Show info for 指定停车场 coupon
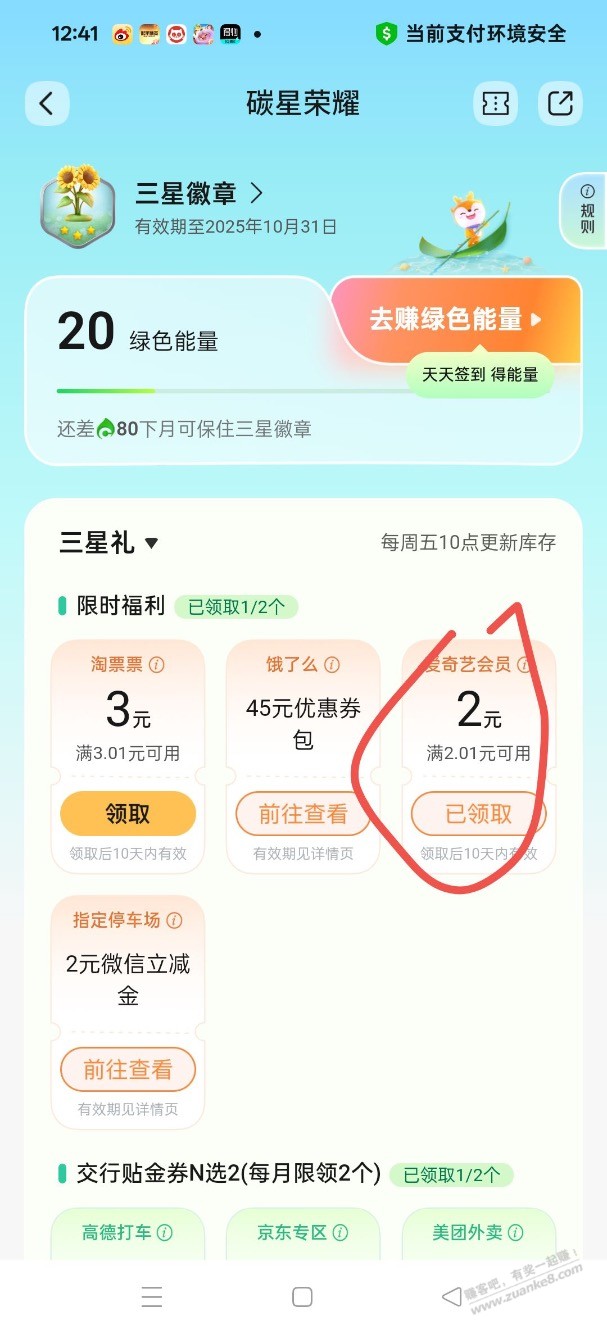The image size is (607, 1334). [175, 921]
